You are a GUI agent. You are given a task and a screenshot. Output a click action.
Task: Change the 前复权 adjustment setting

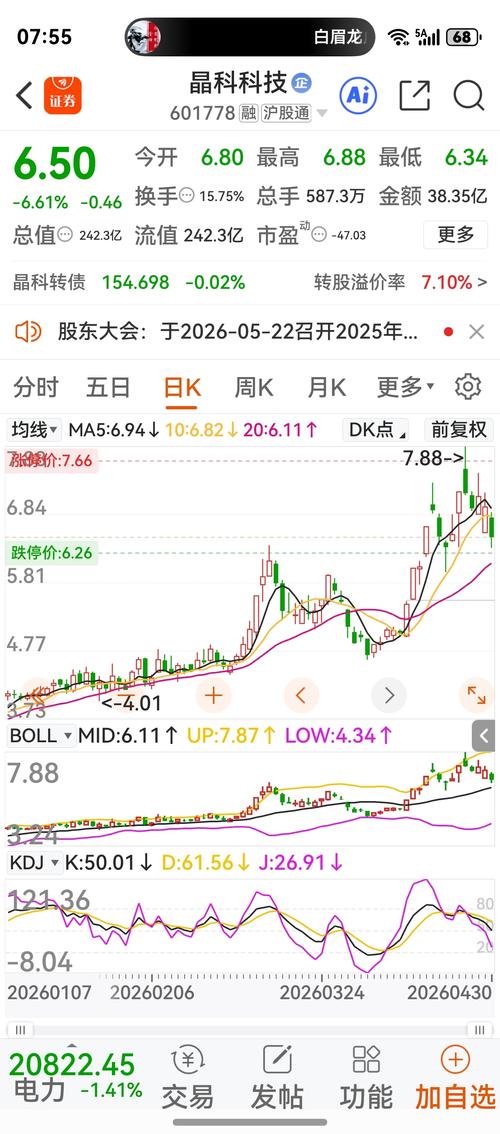(x=459, y=430)
